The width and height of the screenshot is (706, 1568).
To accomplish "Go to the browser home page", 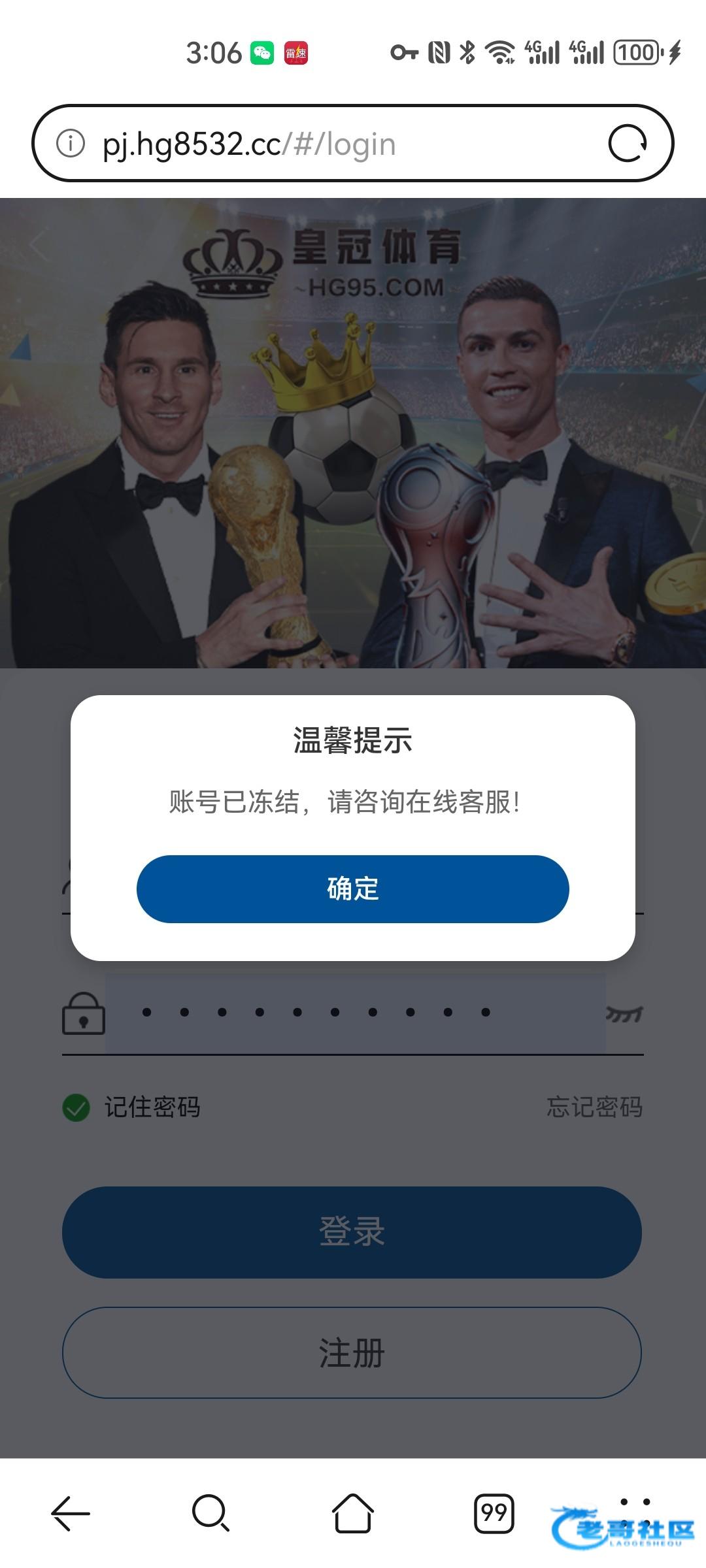I will click(353, 1513).
